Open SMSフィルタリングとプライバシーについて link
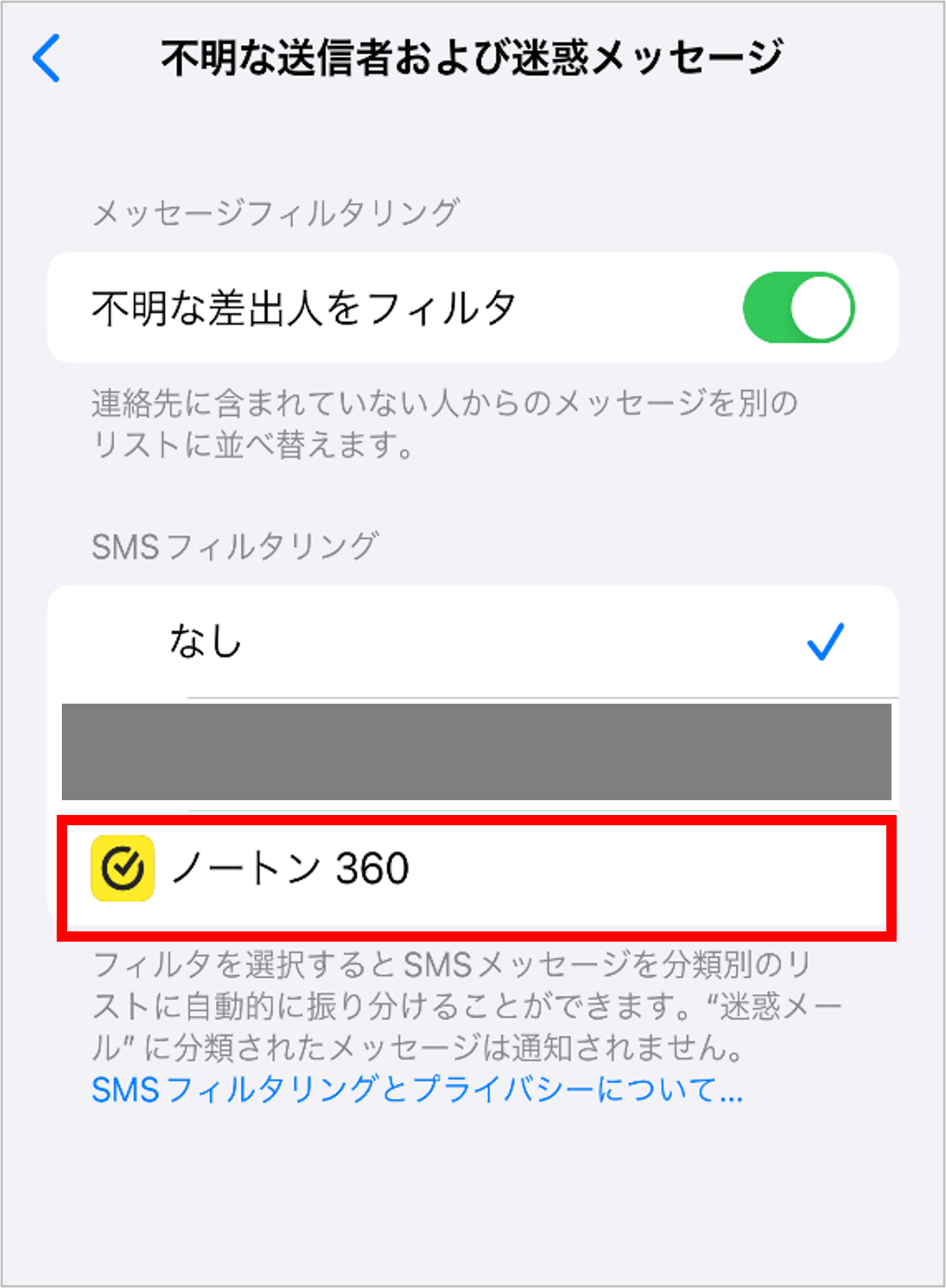The image size is (946, 1288). click(417, 1089)
